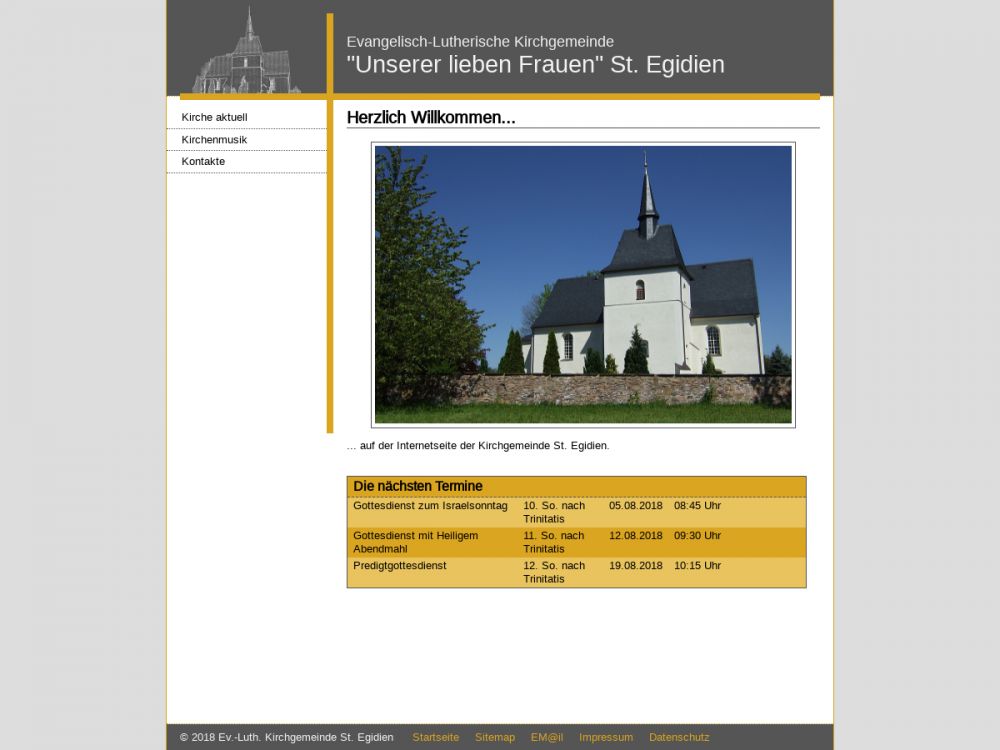Open the Datenschutz link

click(x=679, y=737)
